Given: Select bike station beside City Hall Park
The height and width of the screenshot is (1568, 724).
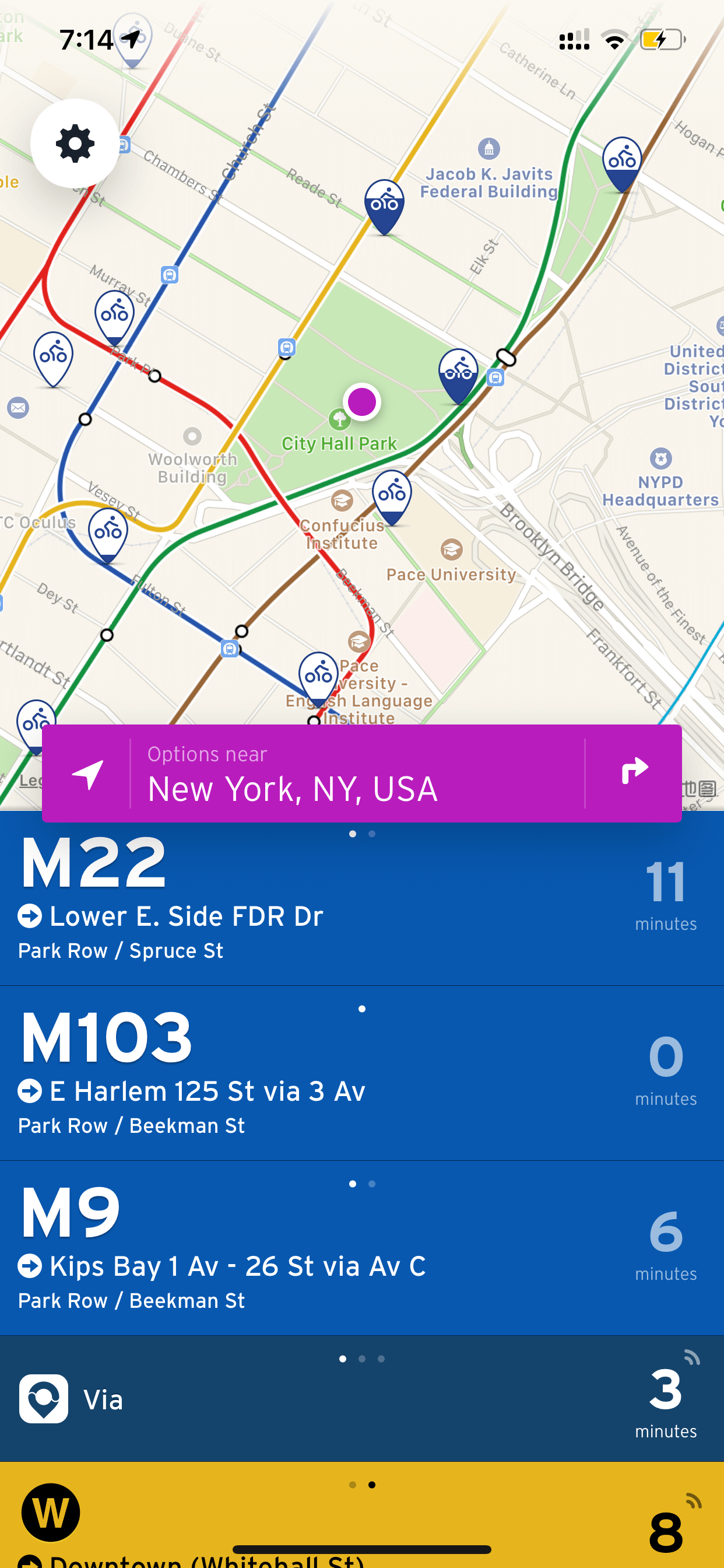Looking at the screenshot, I should point(458,376).
